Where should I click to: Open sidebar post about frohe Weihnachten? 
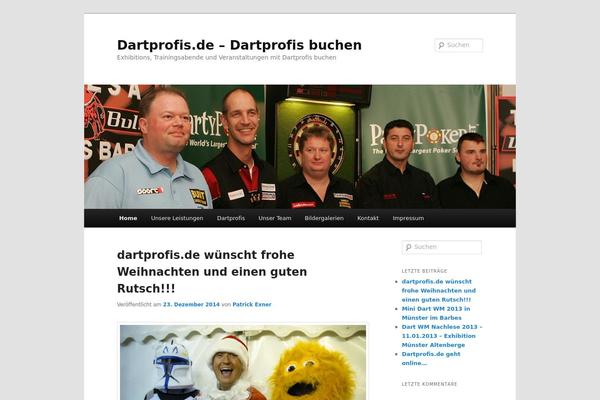[438, 290]
